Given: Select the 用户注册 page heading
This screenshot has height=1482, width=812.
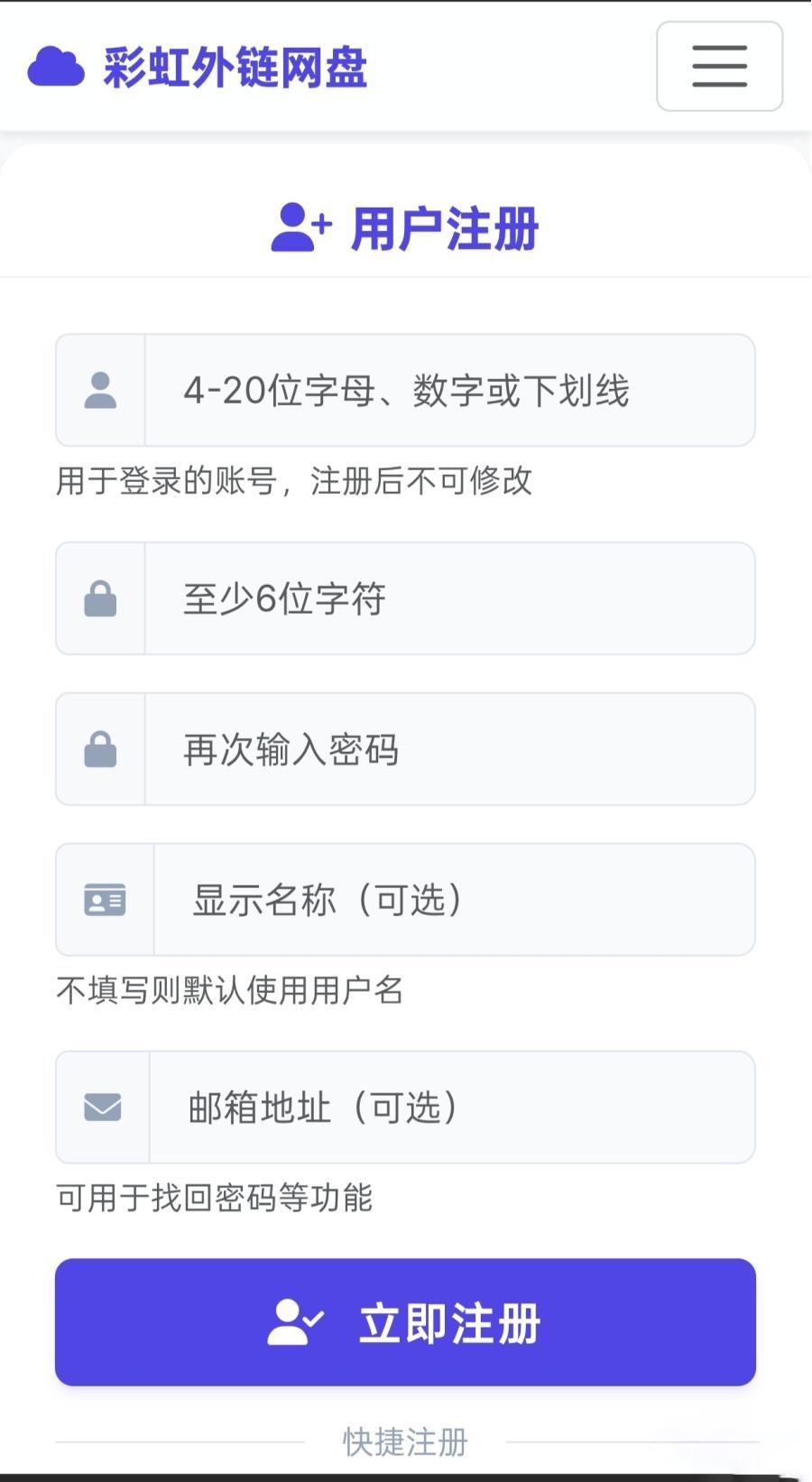Looking at the screenshot, I should (x=444, y=229).
